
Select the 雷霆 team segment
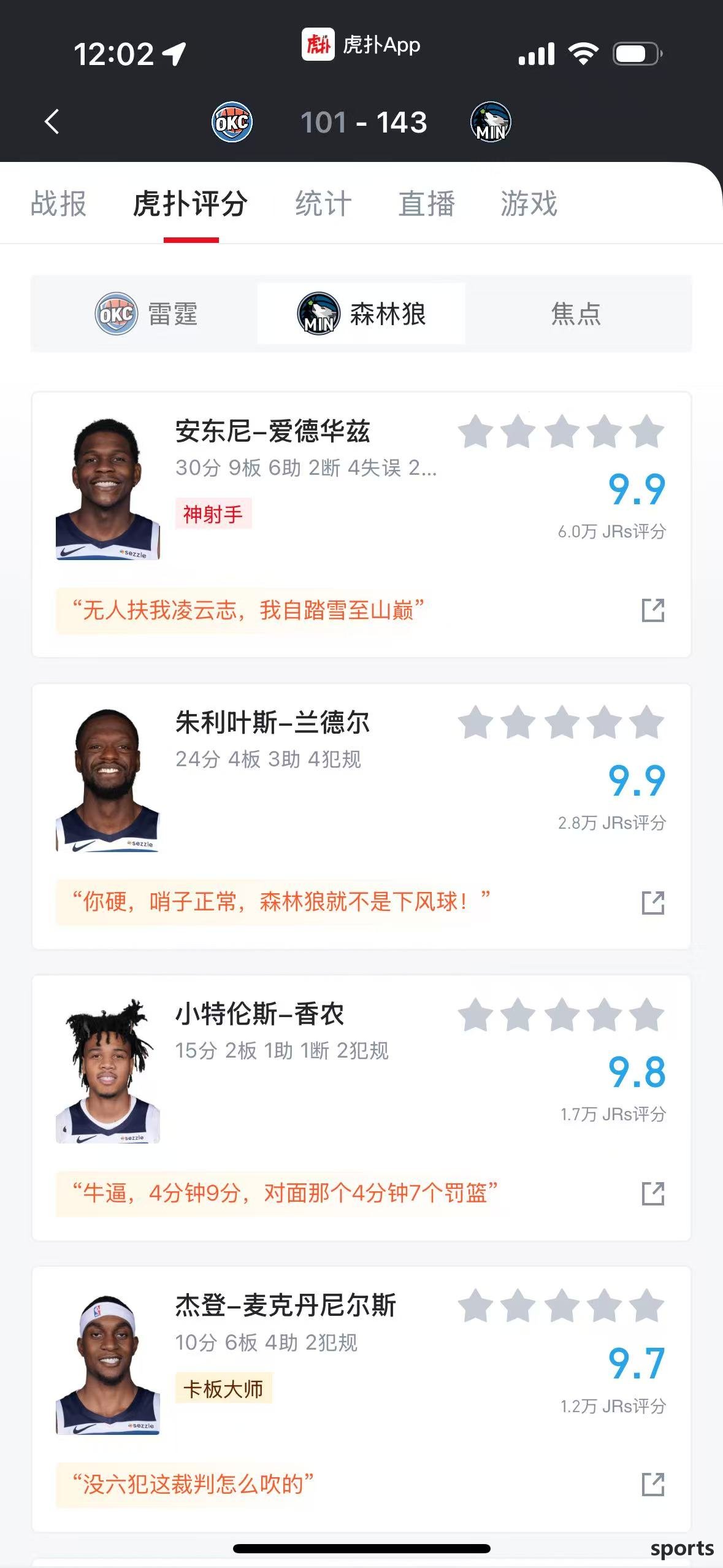[146, 314]
